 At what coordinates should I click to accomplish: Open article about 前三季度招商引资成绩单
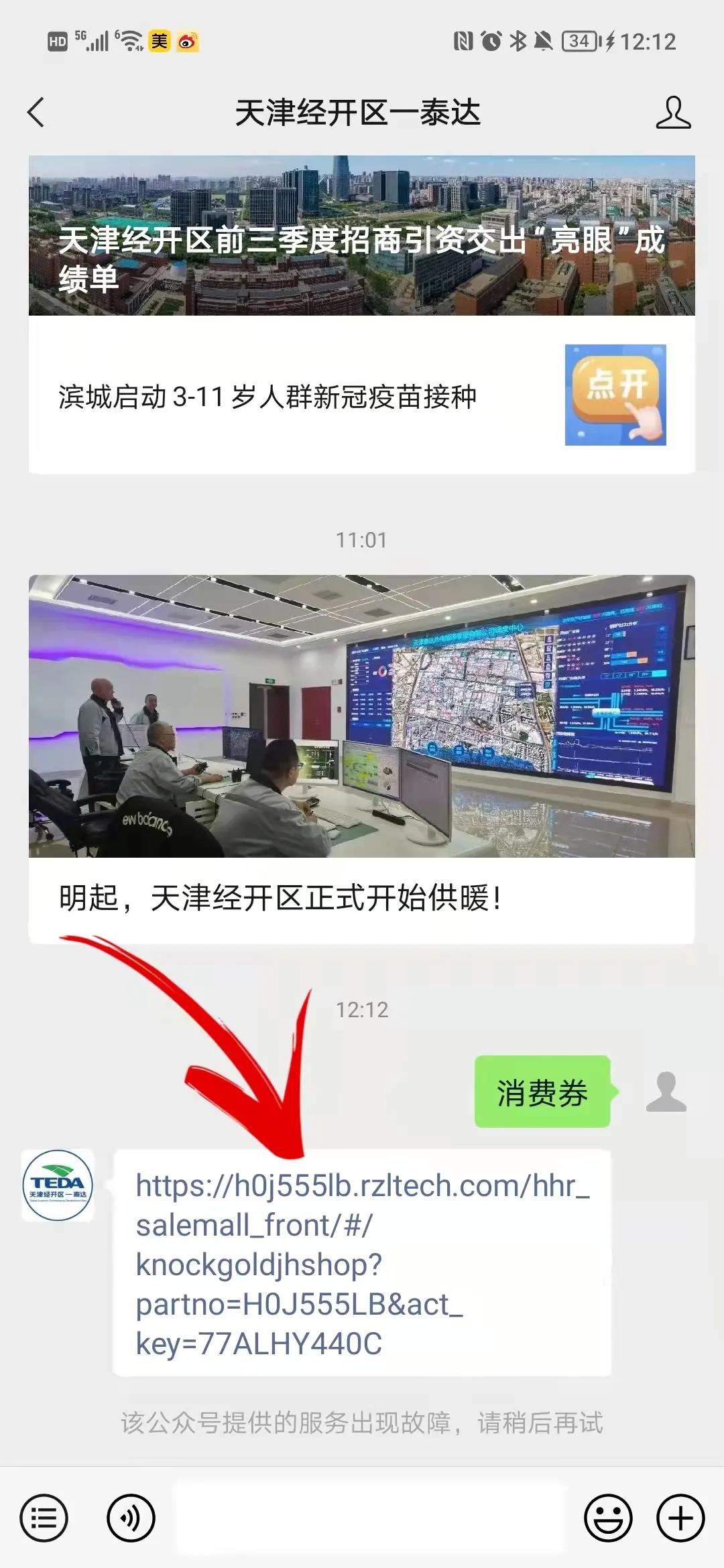click(x=361, y=236)
